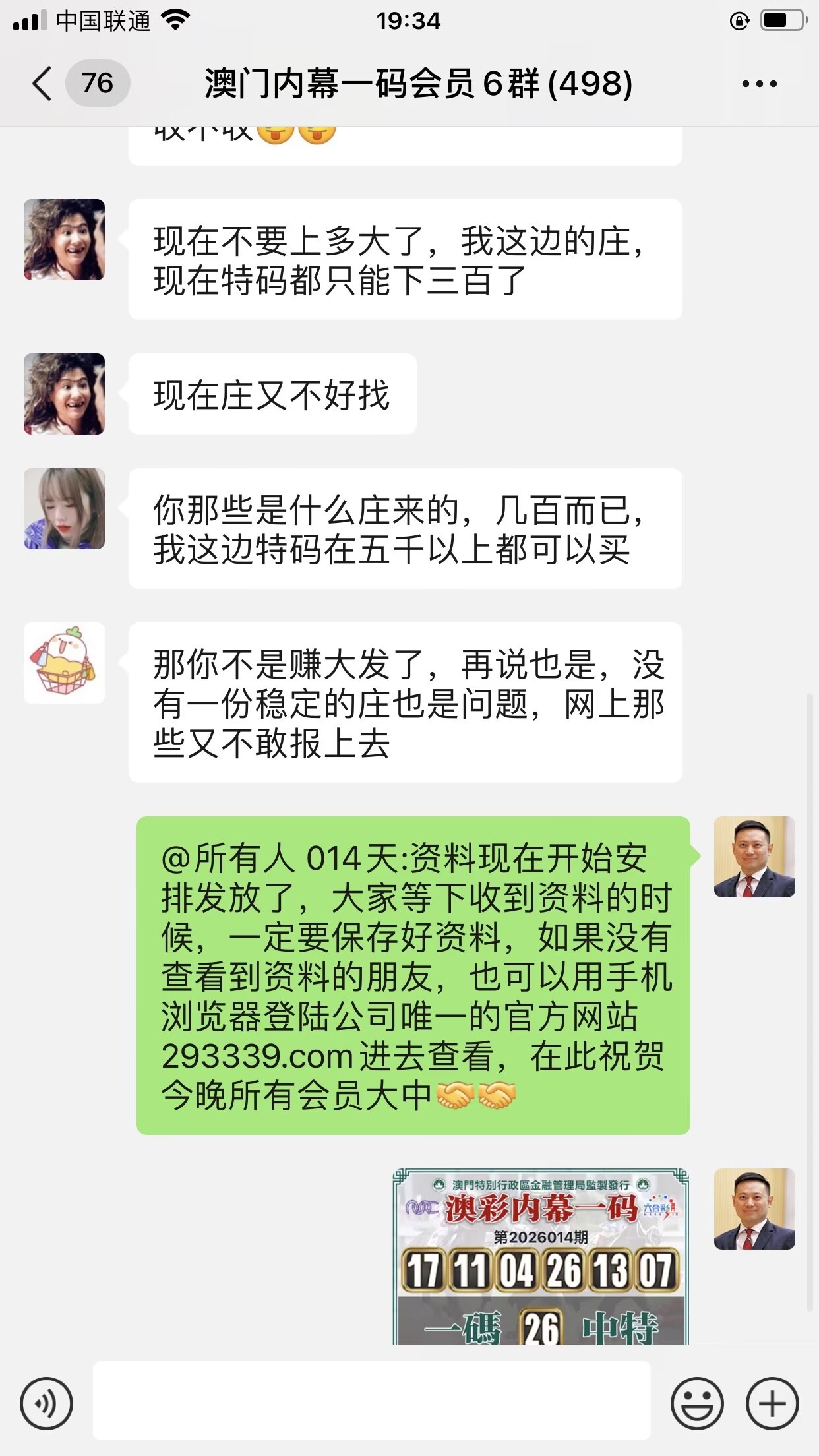The width and height of the screenshot is (819, 1456).
Task: Open the 293339.com link in the message
Action: pos(257,1056)
